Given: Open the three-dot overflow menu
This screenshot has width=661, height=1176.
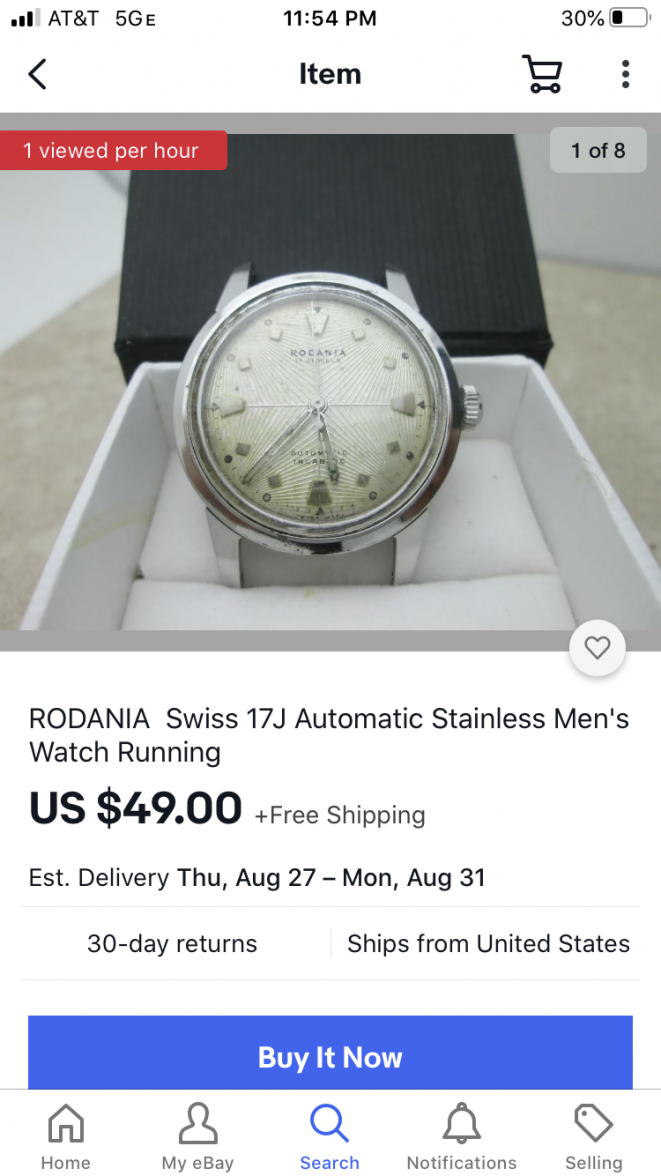Looking at the screenshot, I should point(625,74).
